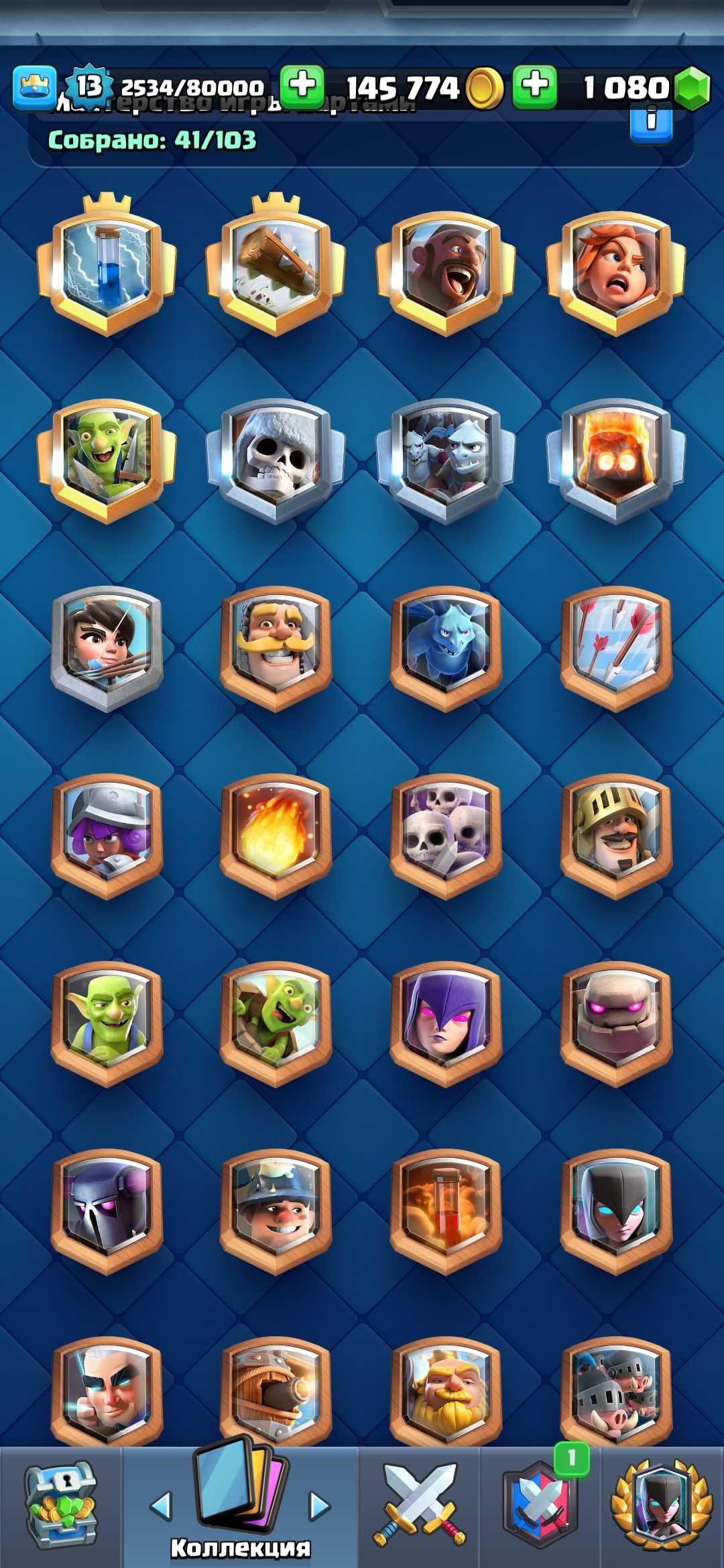Open the blue info button
Image resolution: width=724 pixels, height=1568 pixels.
click(x=650, y=122)
